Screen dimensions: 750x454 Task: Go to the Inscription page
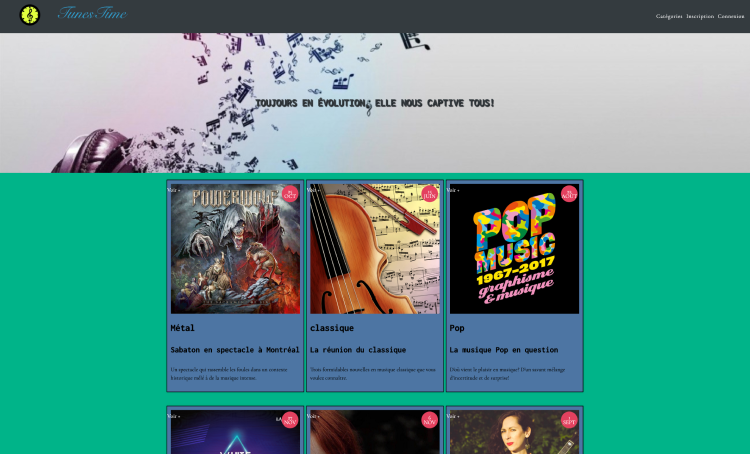point(700,16)
